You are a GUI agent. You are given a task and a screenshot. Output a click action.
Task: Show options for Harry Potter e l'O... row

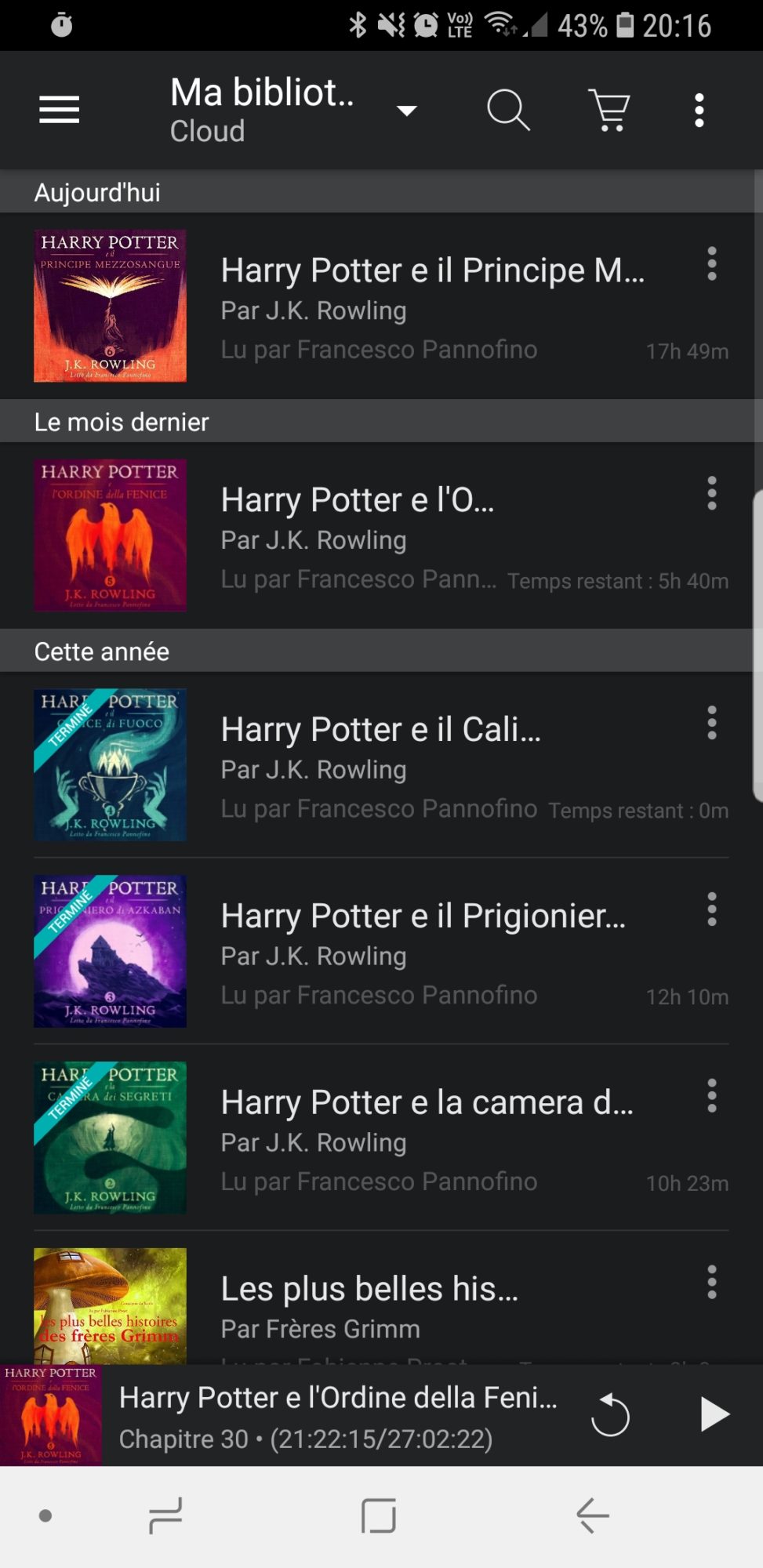(x=712, y=494)
